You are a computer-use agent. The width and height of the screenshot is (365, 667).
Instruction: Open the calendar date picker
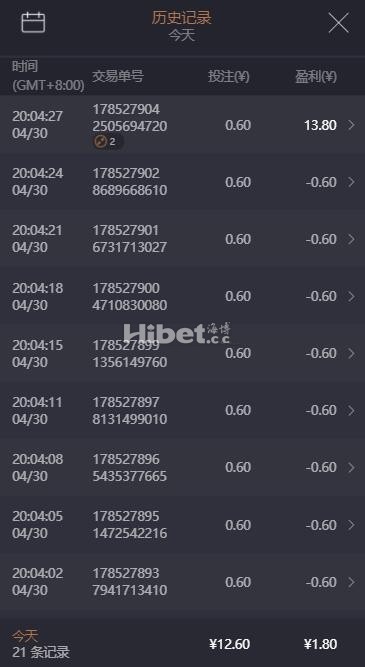click(33, 22)
